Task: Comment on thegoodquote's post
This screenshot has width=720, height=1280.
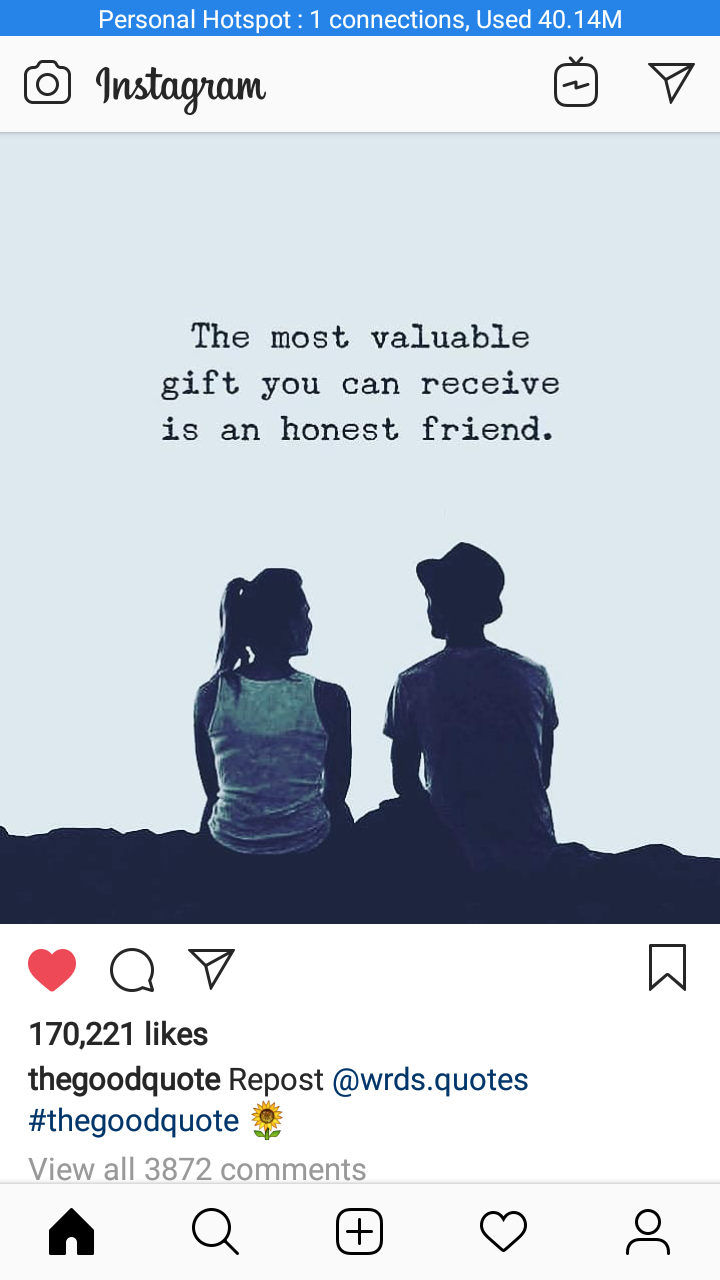Action: (132, 969)
